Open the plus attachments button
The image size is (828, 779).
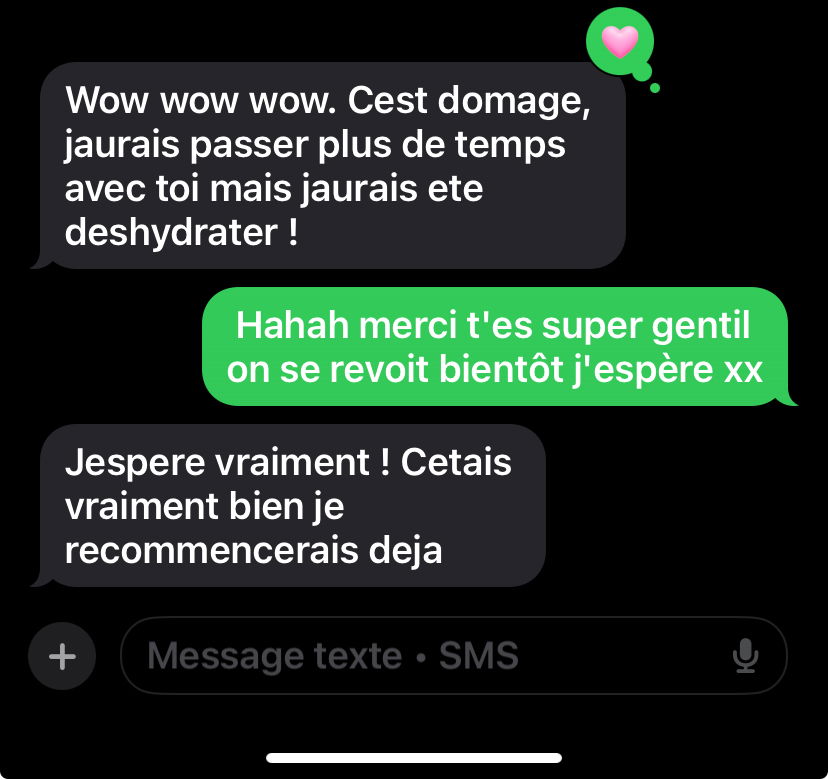pyautogui.click(x=62, y=656)
